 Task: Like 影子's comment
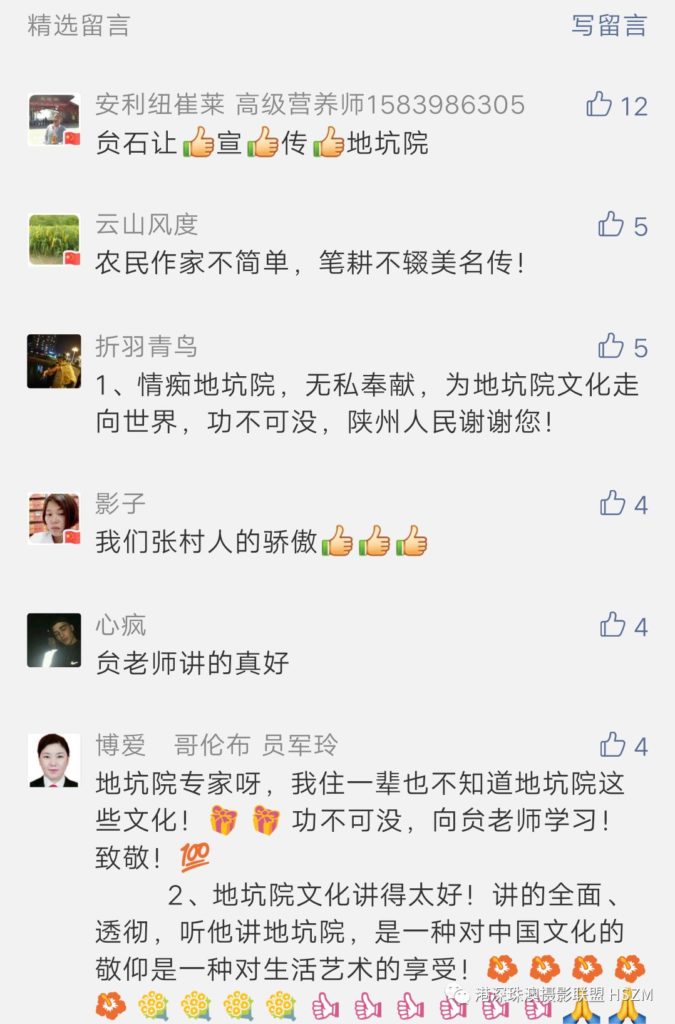point(612,503)
